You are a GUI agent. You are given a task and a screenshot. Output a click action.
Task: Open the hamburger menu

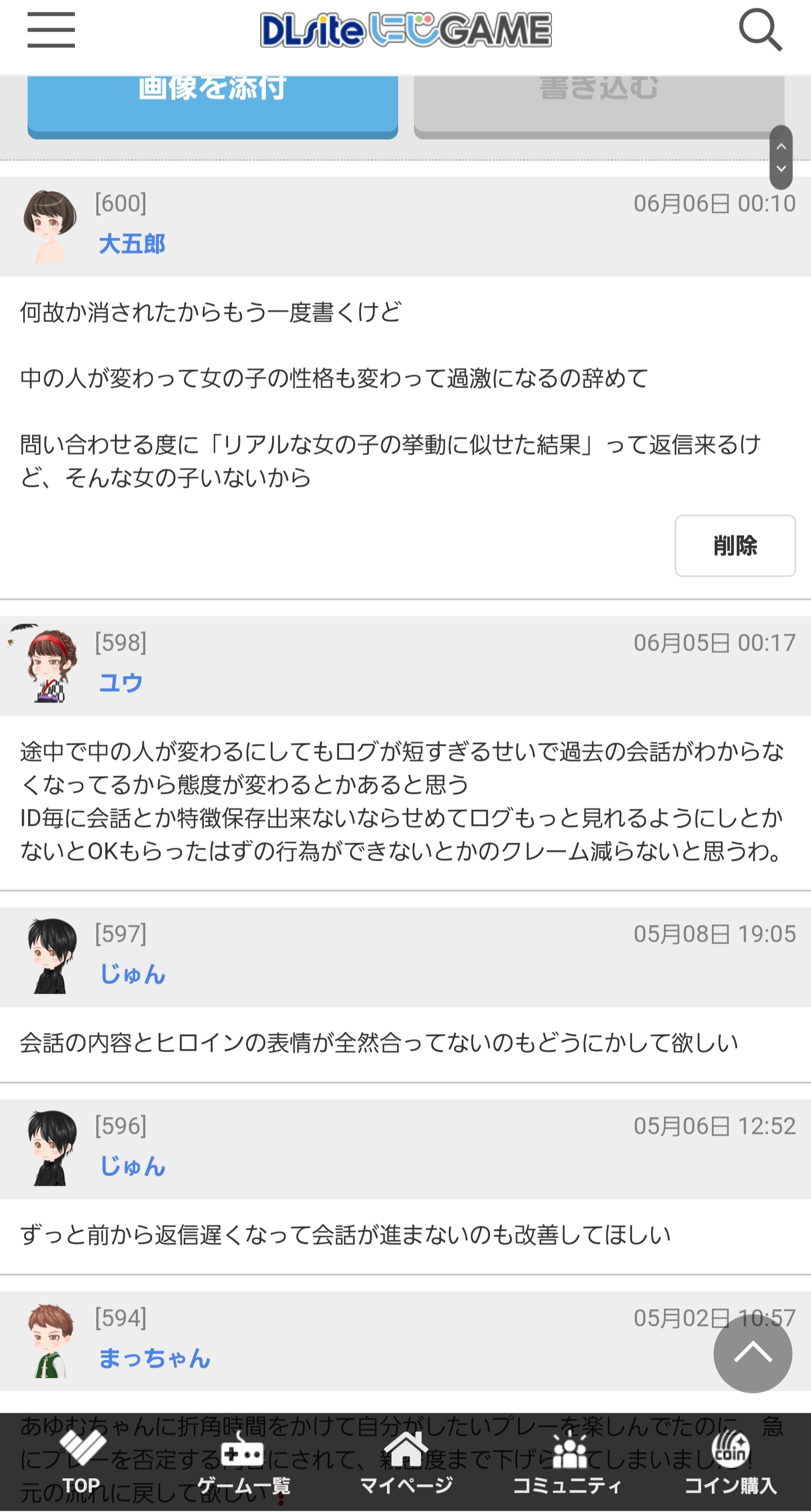tap(51, 30)
